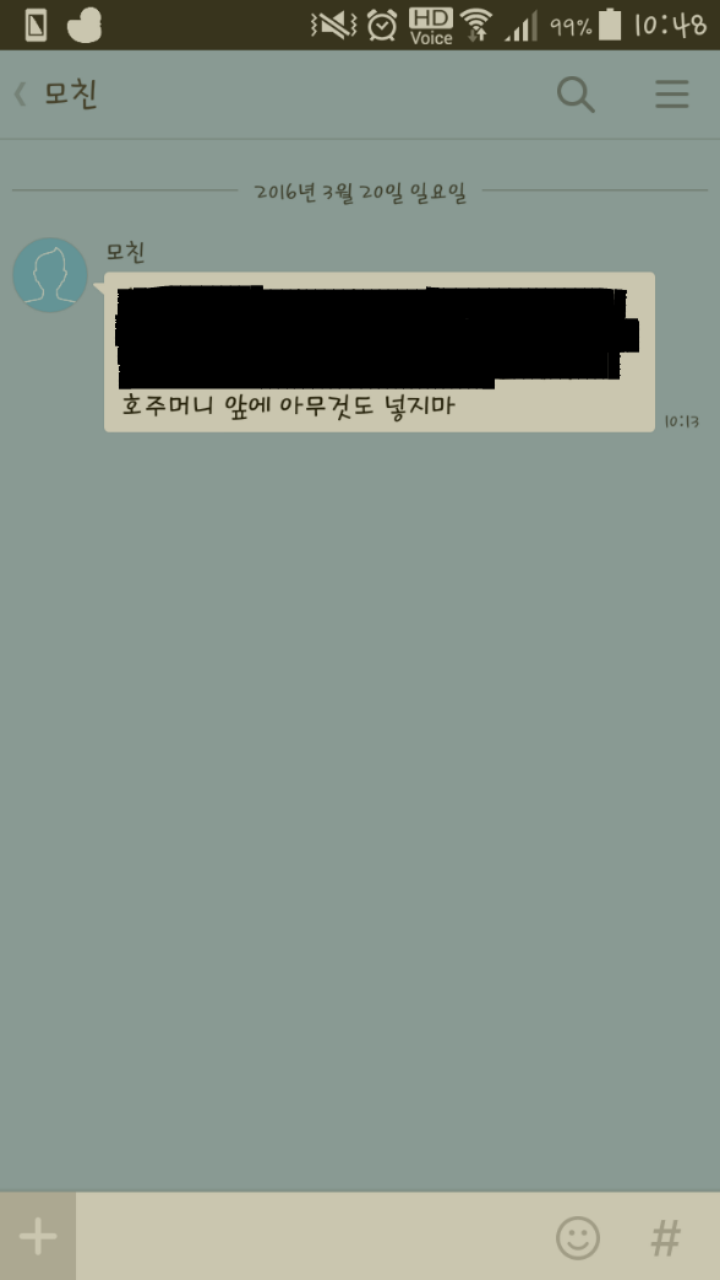This screenshot has width=720, height=1280.
Task: Tap the message input field
Action: [310, 1237]
